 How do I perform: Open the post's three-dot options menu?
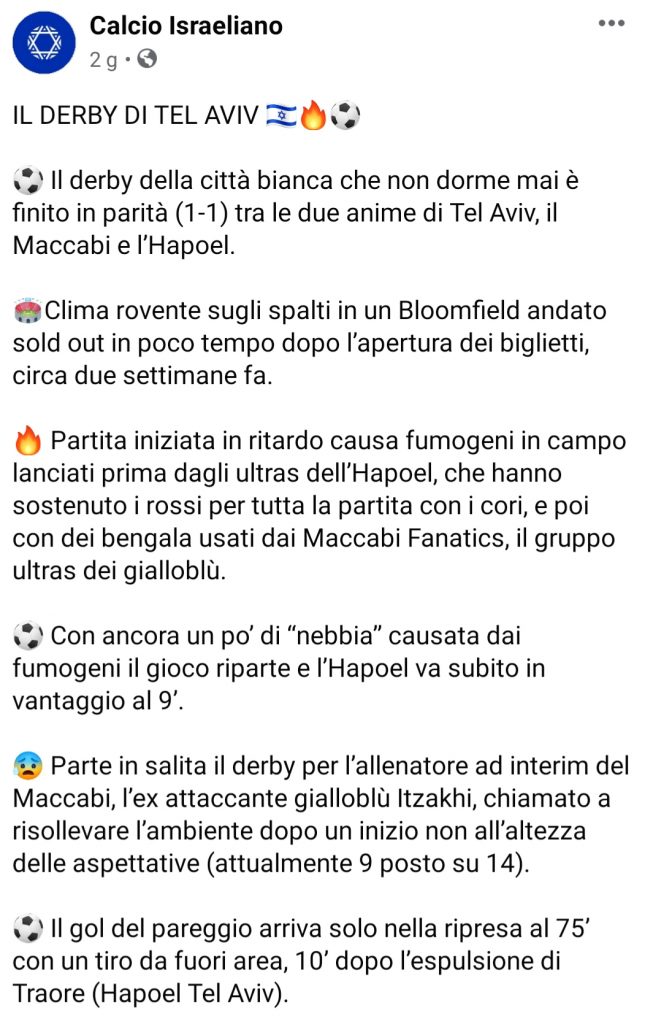[x=611, y=24]
